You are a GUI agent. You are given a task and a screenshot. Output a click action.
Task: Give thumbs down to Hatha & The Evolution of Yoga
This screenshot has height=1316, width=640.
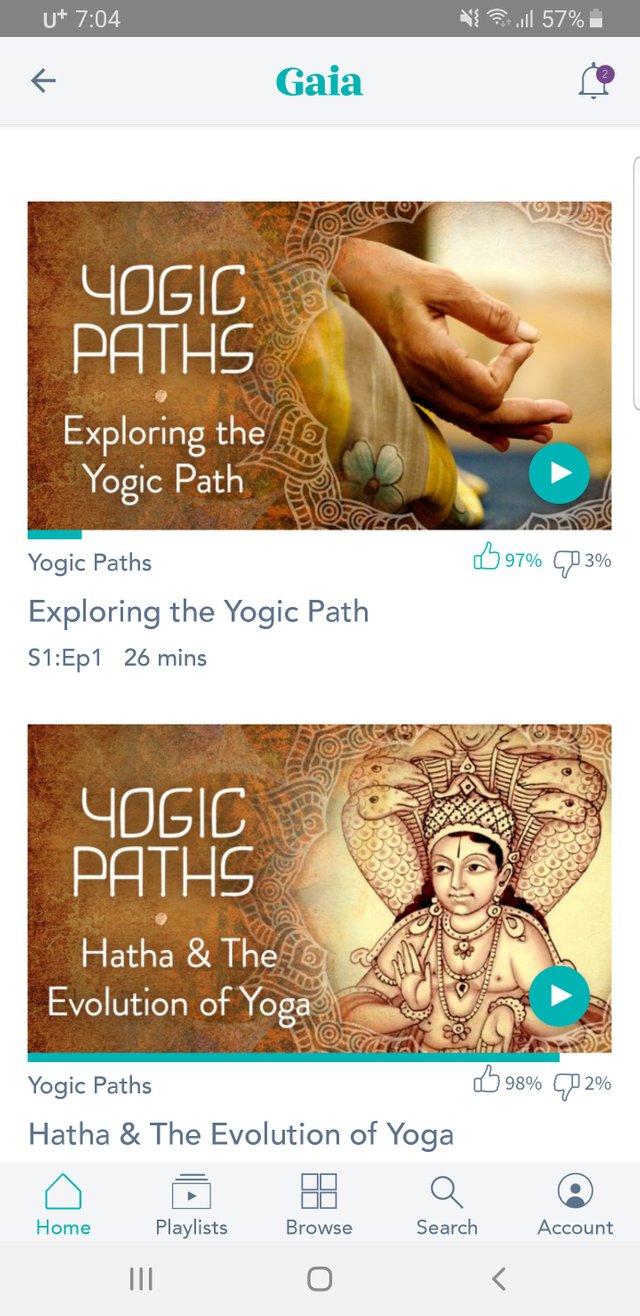566,1084
